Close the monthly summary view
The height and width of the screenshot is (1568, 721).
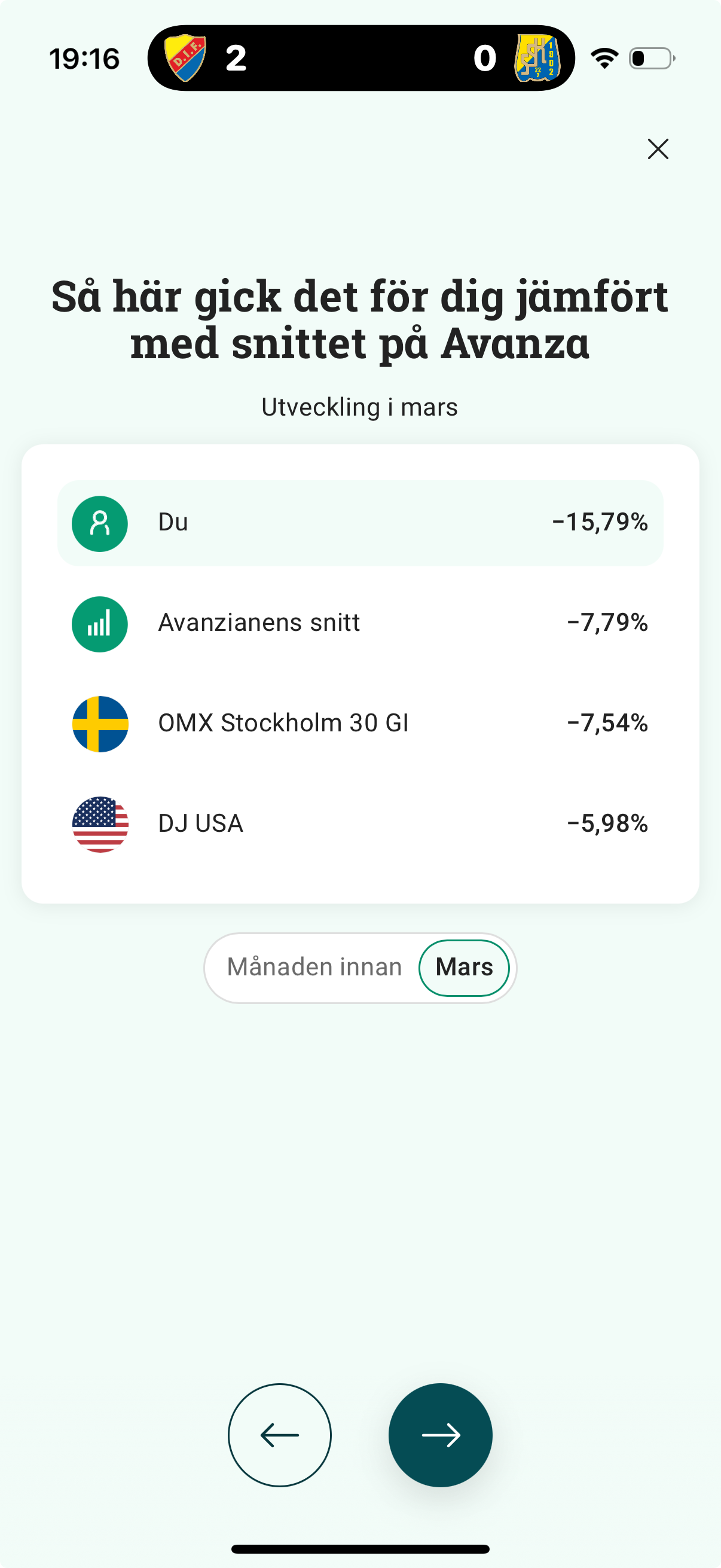pyautogui.click(x=658, y=149)
